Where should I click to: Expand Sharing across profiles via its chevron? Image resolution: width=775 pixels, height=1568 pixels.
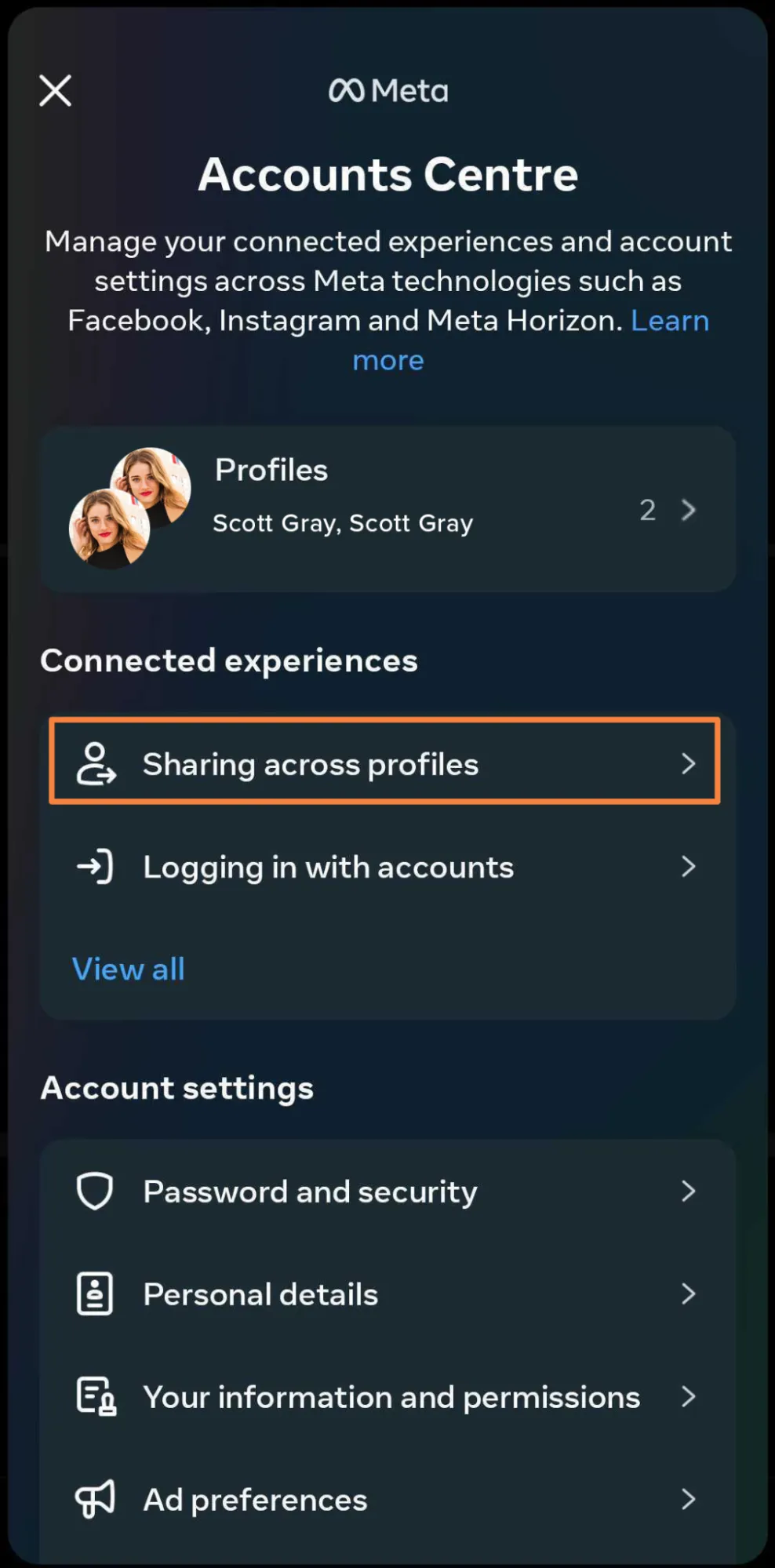pos(688,763)
